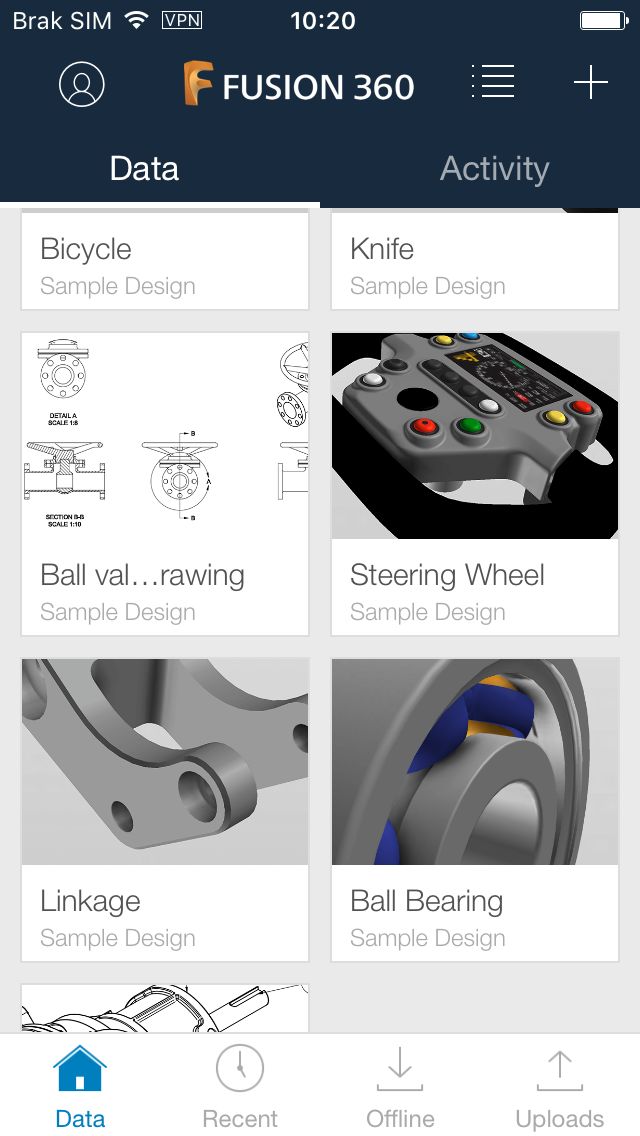Tap the Data home tab

(80, 1086)
